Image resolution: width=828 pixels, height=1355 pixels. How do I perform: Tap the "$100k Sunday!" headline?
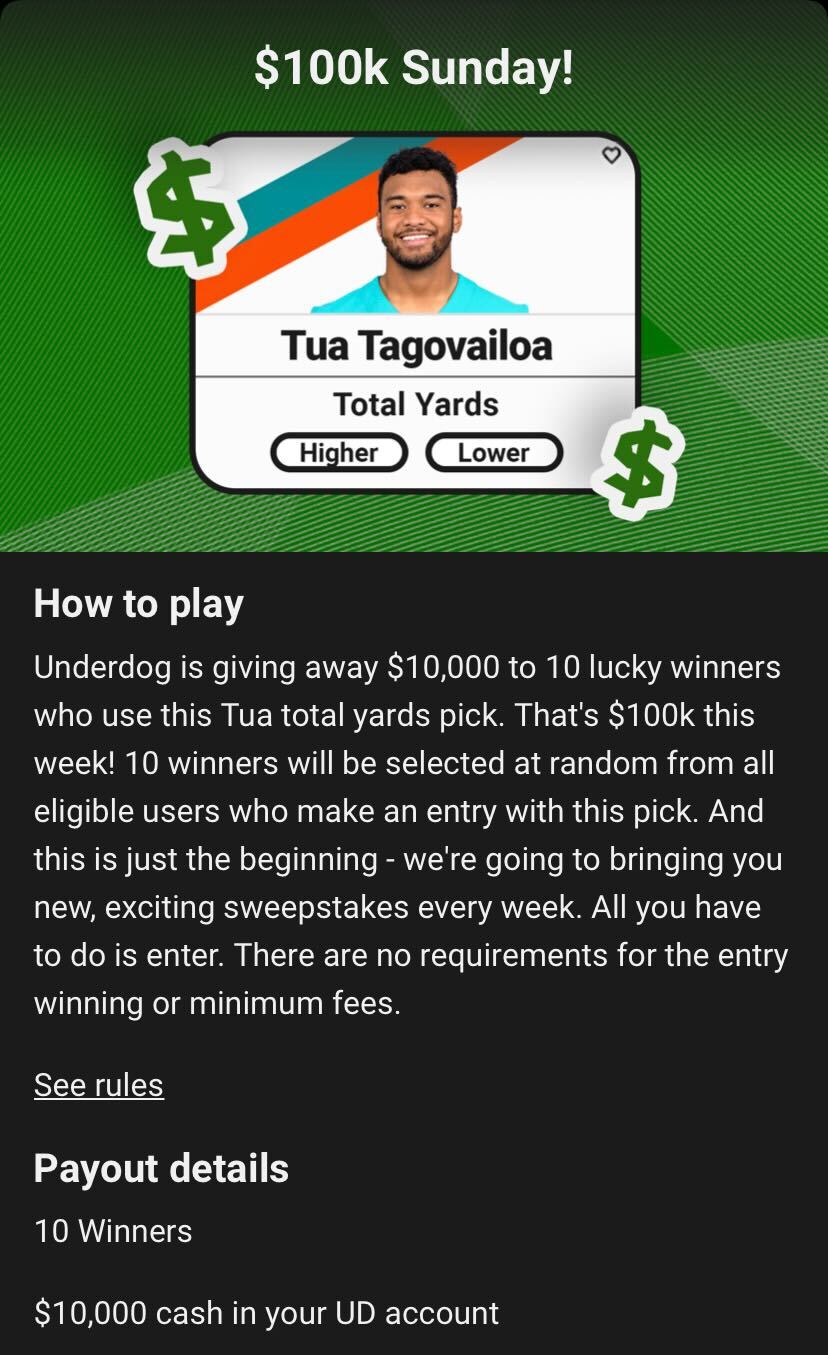point(414,70)
